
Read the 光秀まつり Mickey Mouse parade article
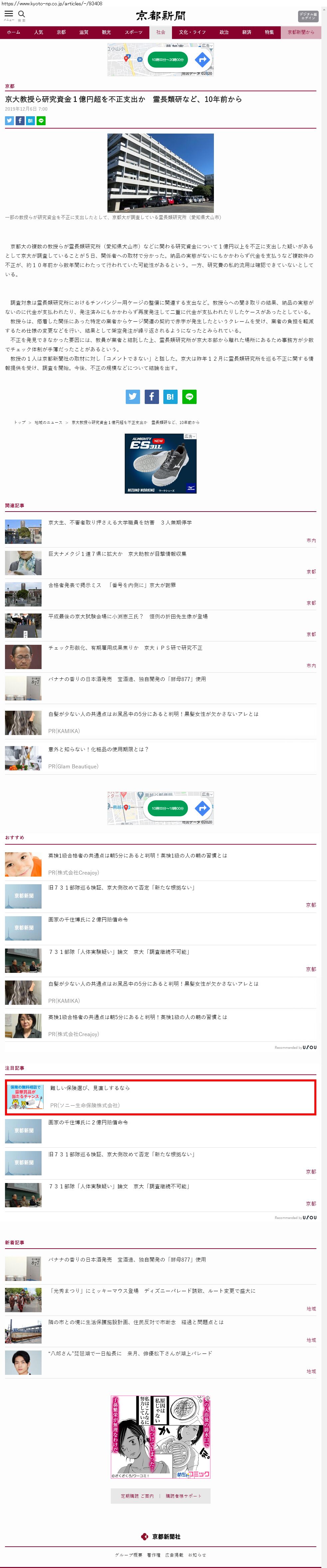click(x=152, y=1291)
